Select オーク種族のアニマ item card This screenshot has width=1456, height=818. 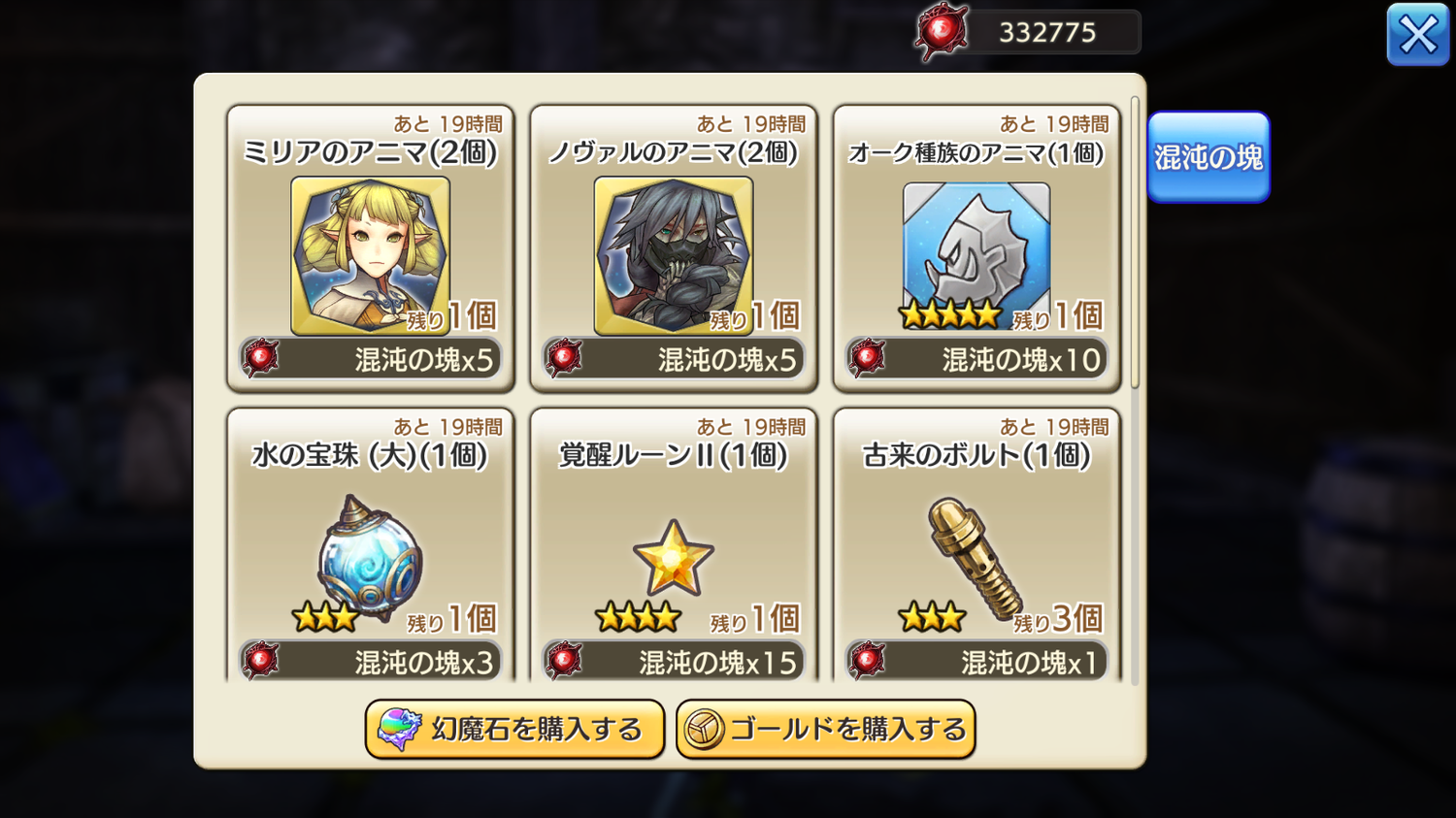976,248
